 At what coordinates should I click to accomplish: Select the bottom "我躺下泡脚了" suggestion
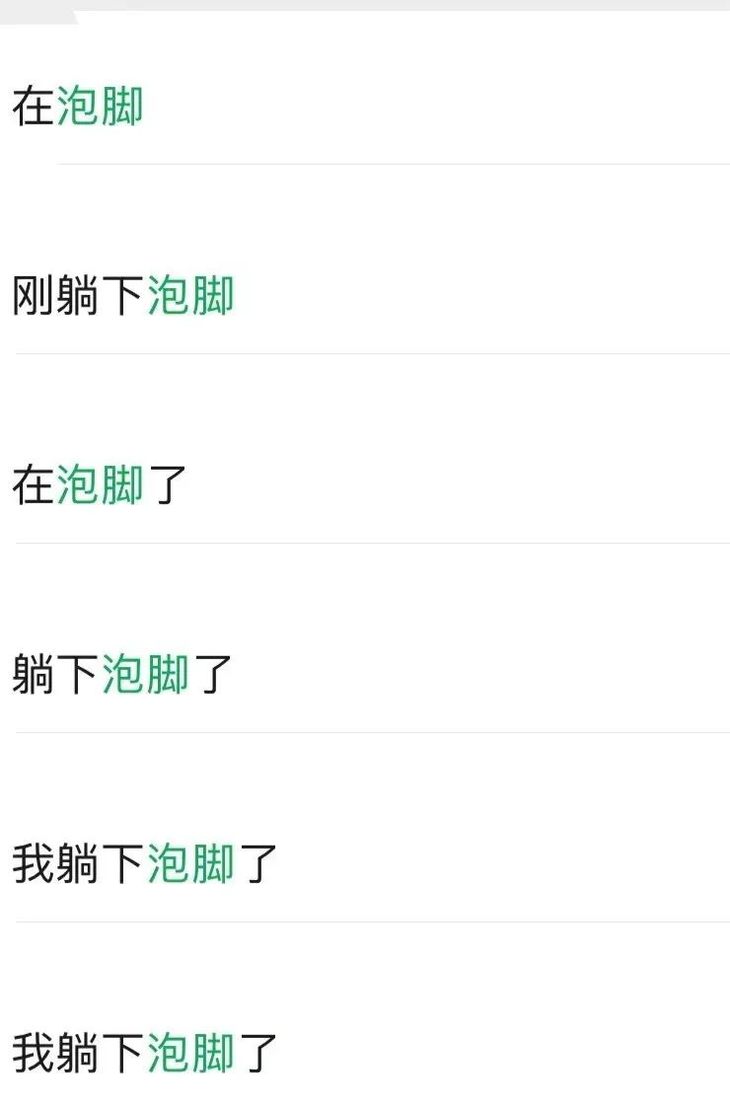(x=145, y=1054)
